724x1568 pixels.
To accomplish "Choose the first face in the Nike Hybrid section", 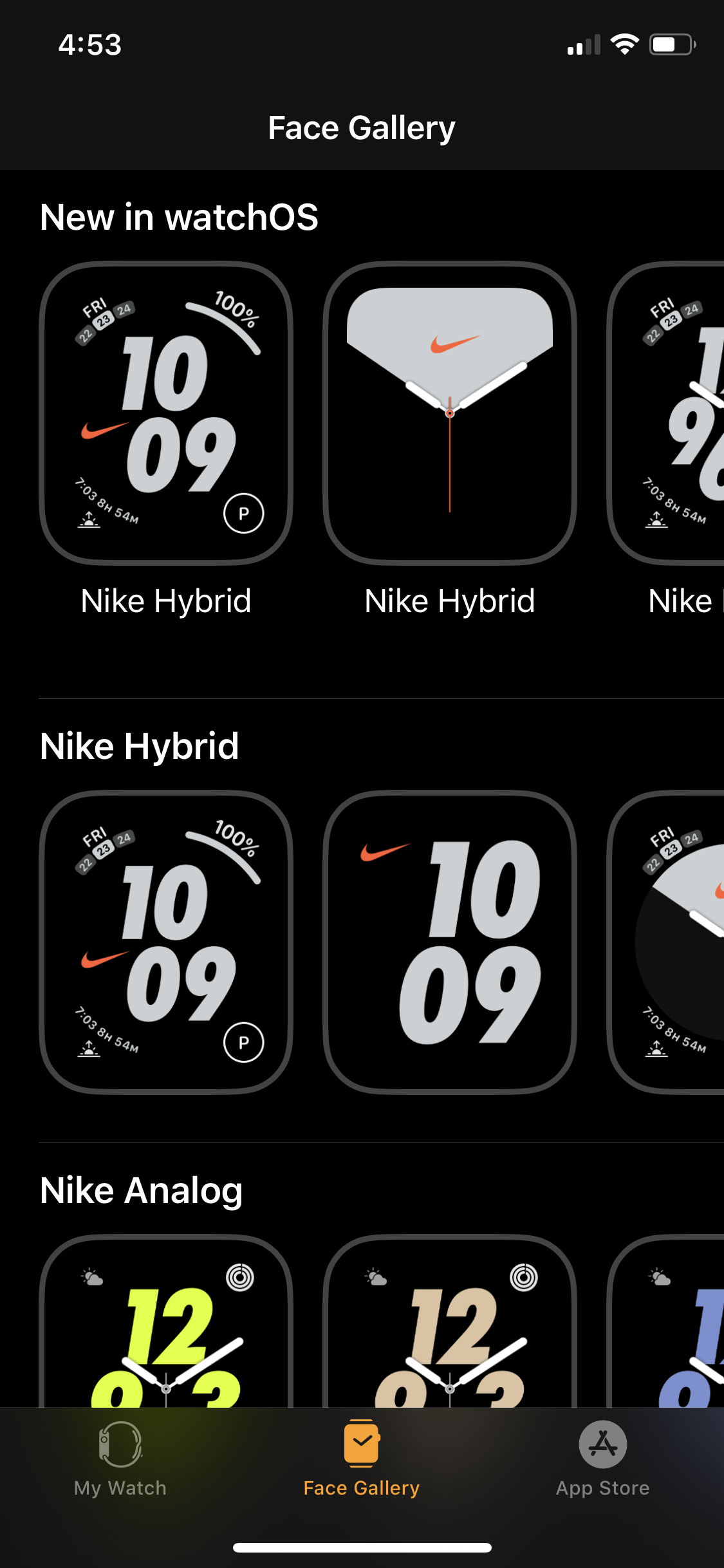I will (166, 942).
